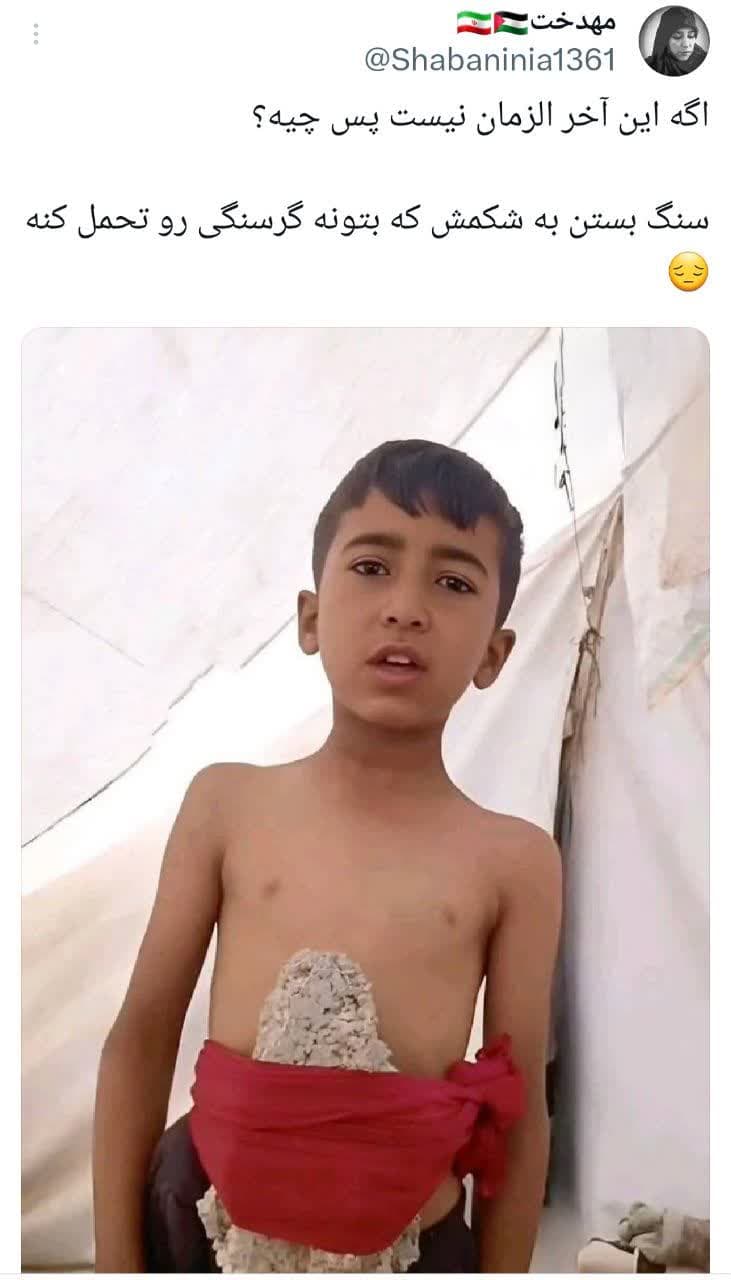Open the tweet's three-dot overflow menu
731x1280 pixels.
coord(36,35)
